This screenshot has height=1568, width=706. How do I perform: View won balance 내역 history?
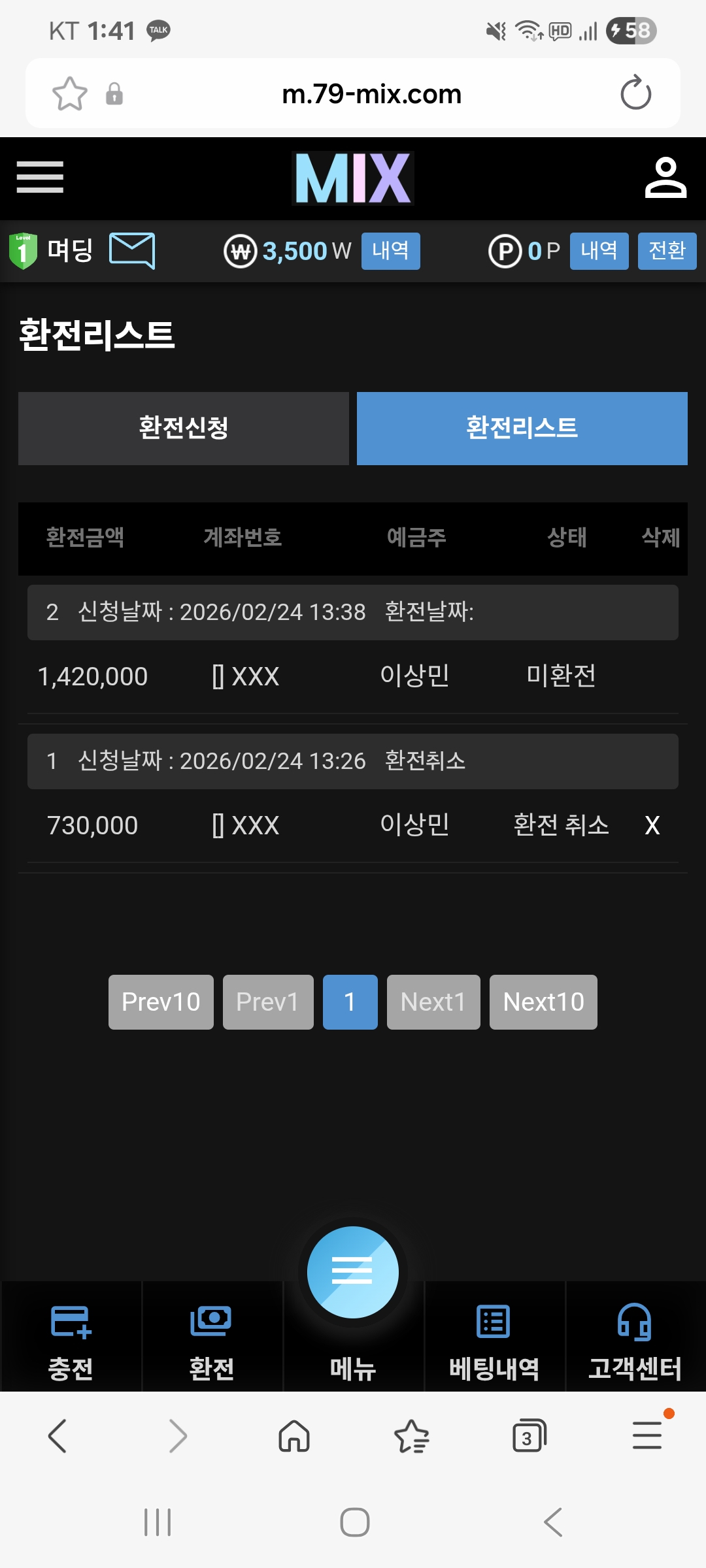coord(390,251)
